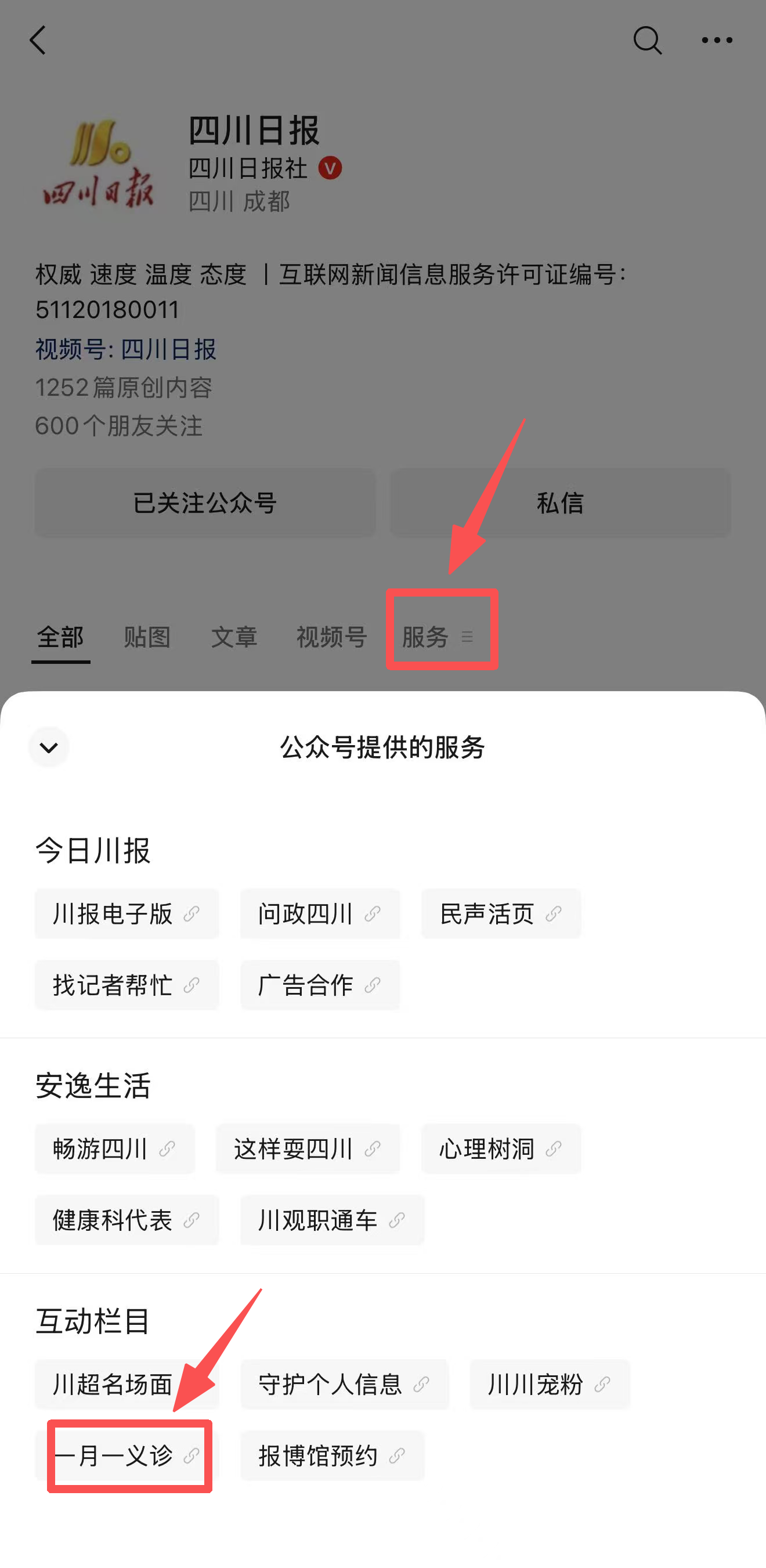Select the 民声活页 chip
The width and height of the screenshot is (766, 1568).
[501, 913]
